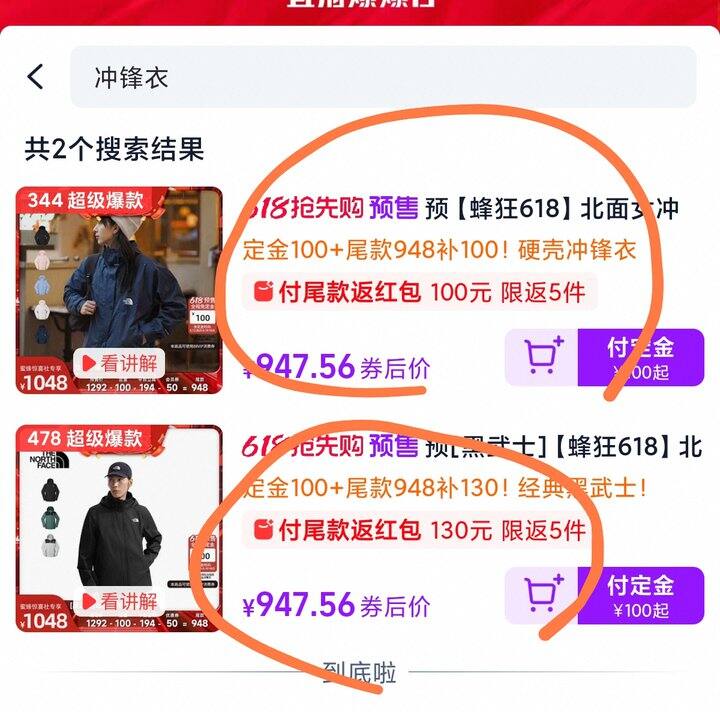The width and height of the screenshot is (720, 712).
Task: Add the 硬壳冲锋衣 item to cart
Action: pyautogui.click(x=542, y=357)
